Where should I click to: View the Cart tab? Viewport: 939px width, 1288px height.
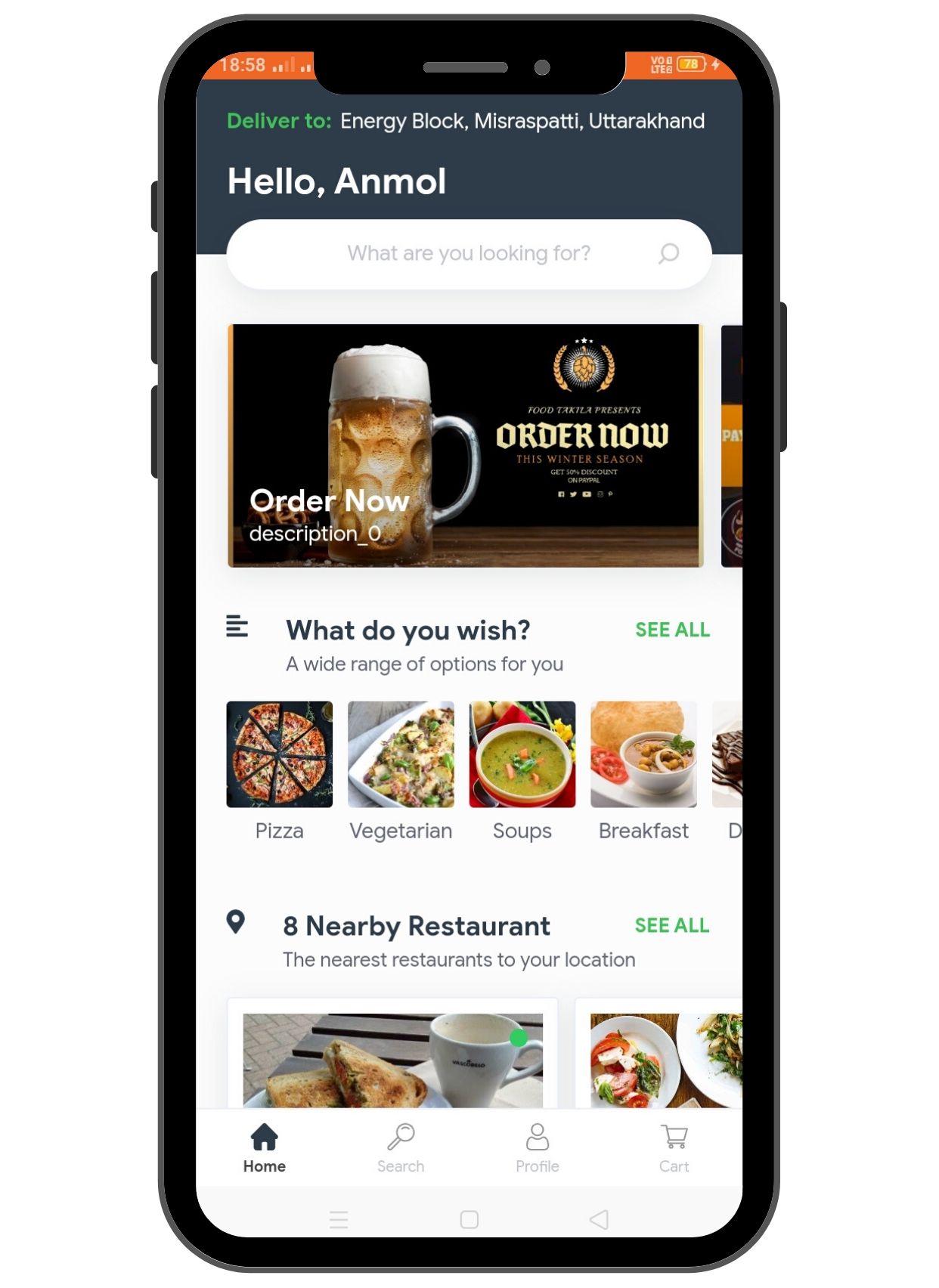click(674, 1147)
